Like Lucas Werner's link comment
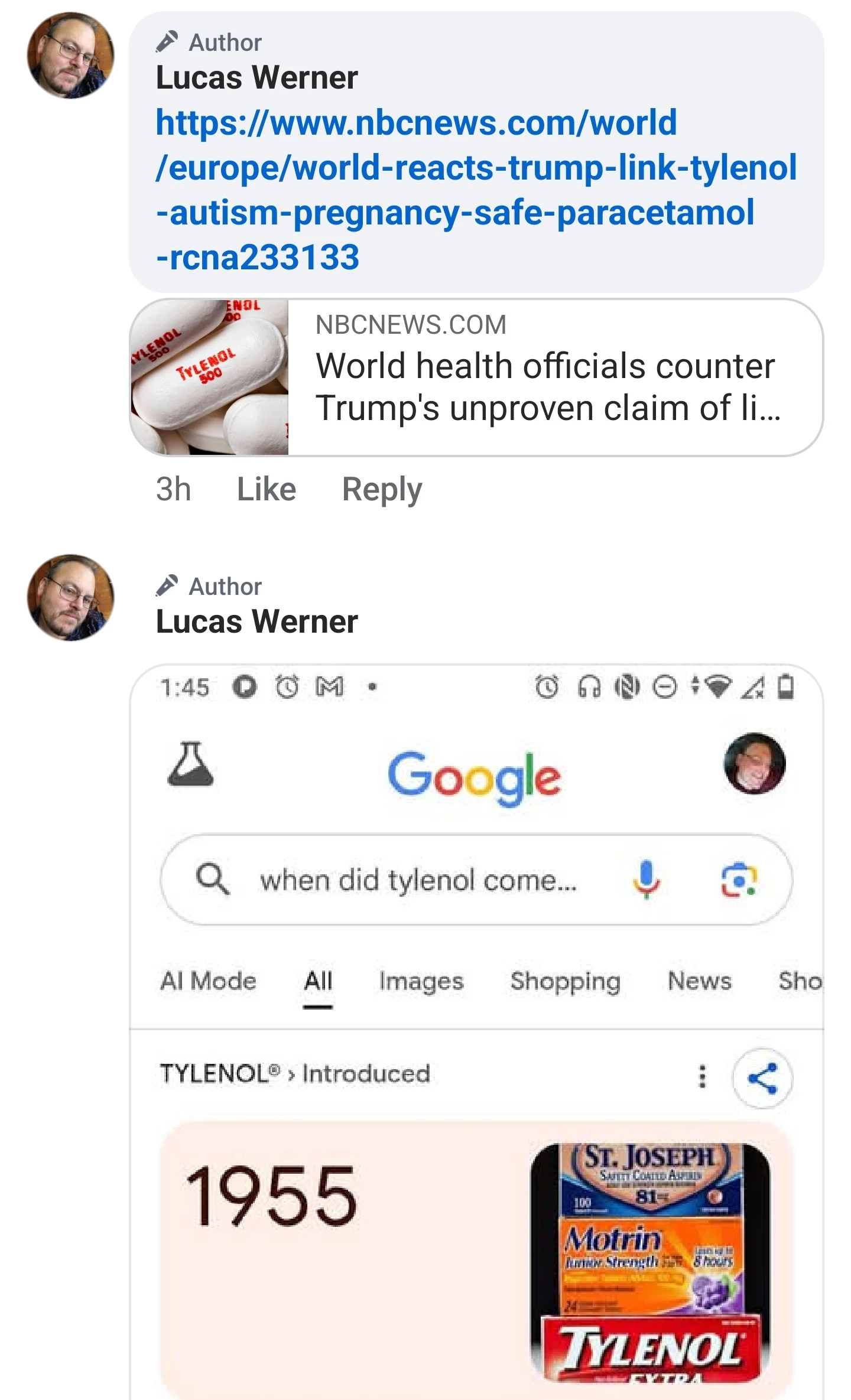This screenshot has width=851, height=1400. 266,489
